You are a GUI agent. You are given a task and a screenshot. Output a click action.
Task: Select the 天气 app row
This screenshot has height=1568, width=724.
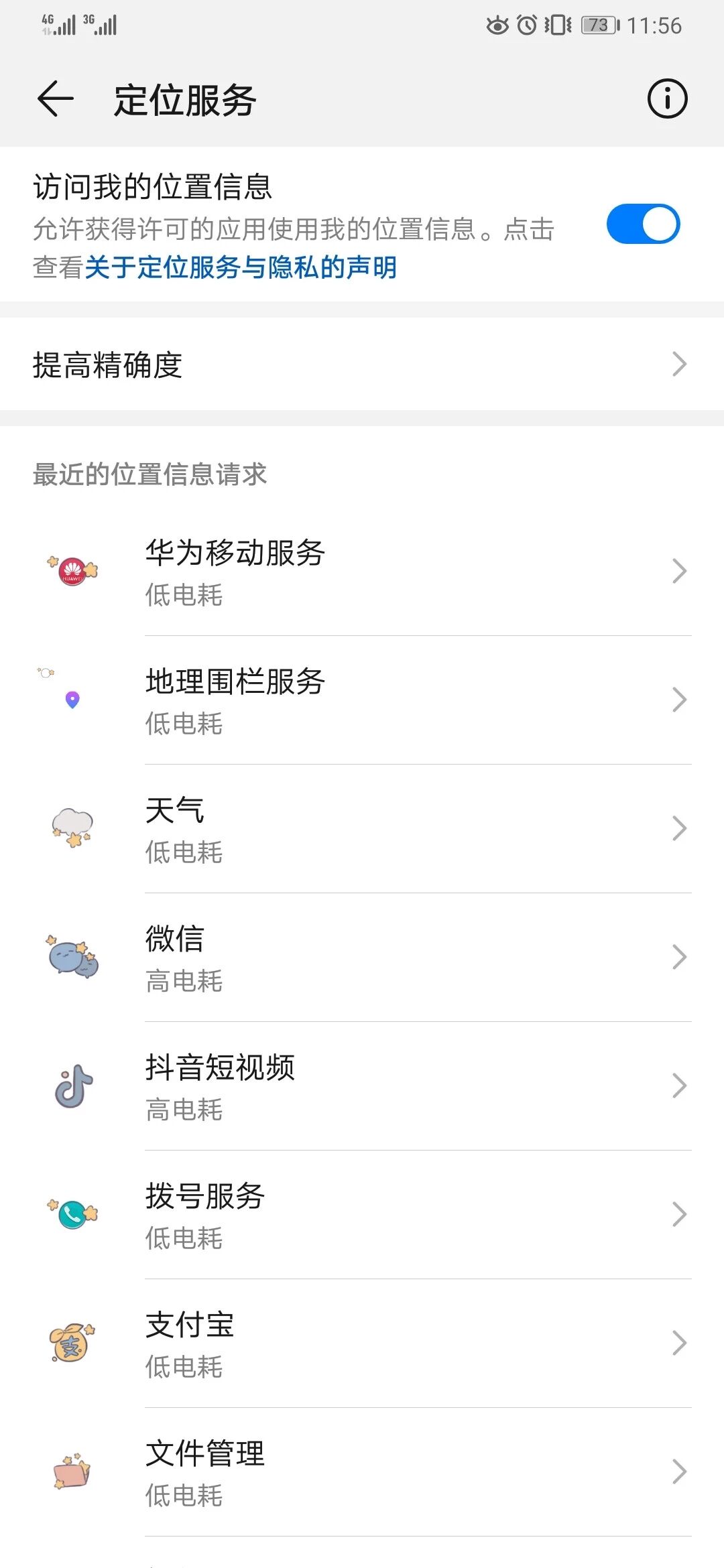362,829
